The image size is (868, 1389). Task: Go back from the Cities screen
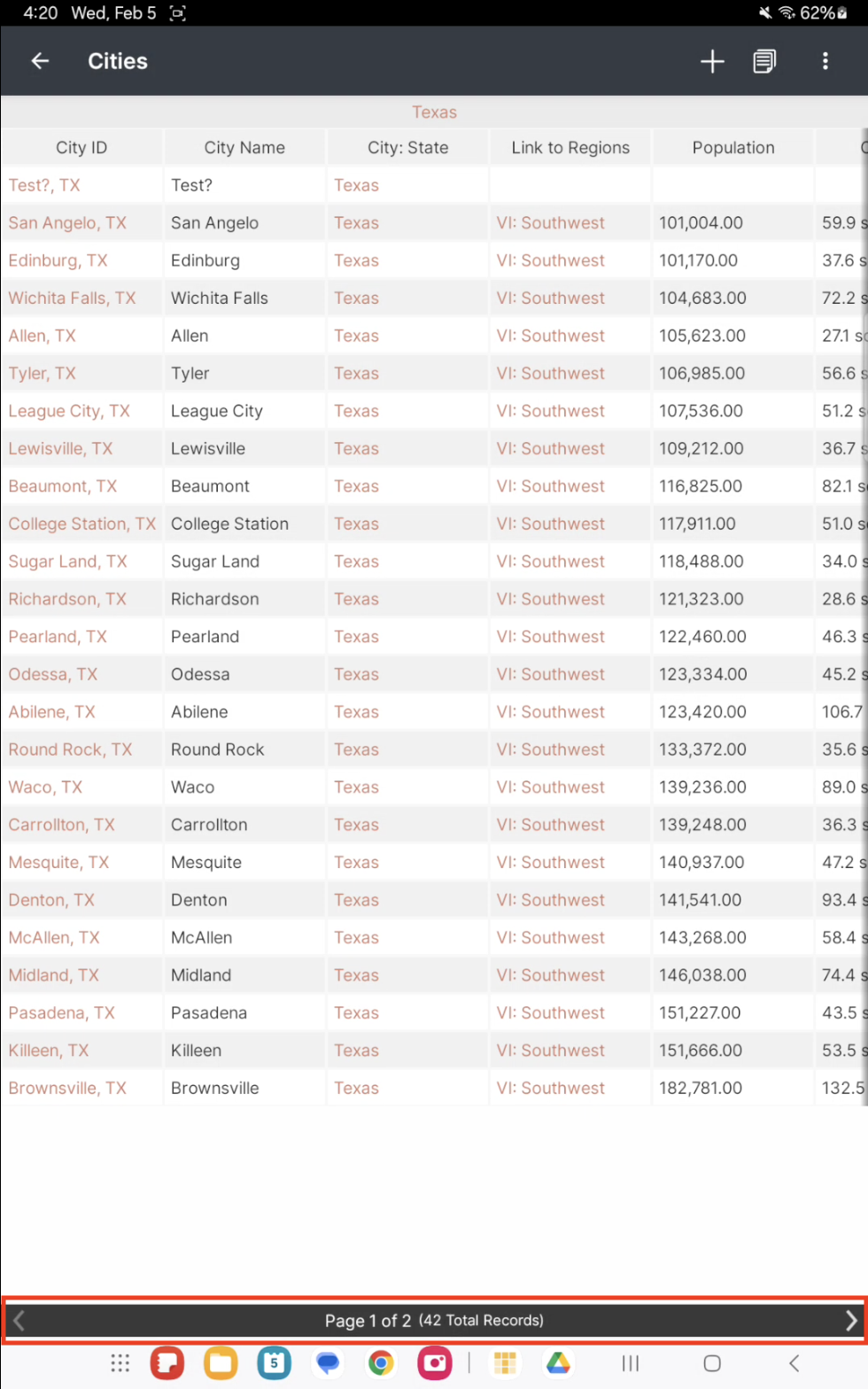(40, 61)
